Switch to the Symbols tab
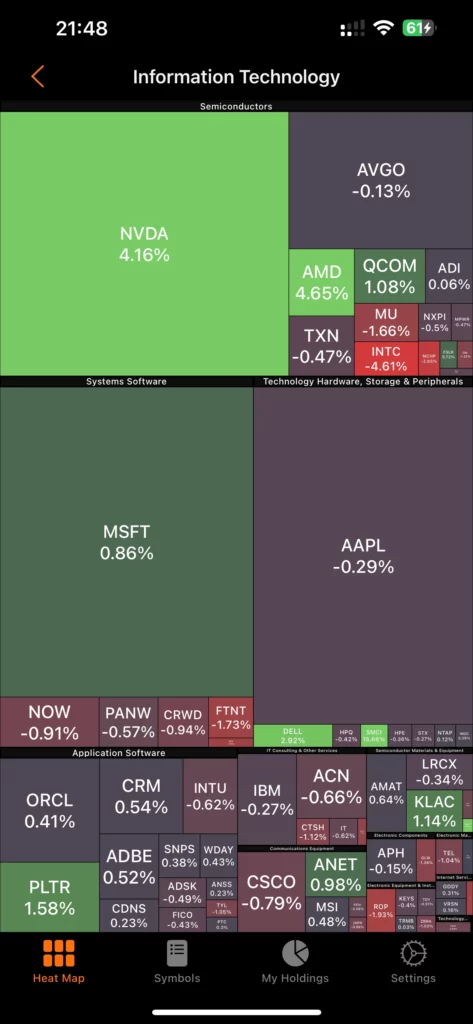The image size is (473, 1024). tap(177, 961)
